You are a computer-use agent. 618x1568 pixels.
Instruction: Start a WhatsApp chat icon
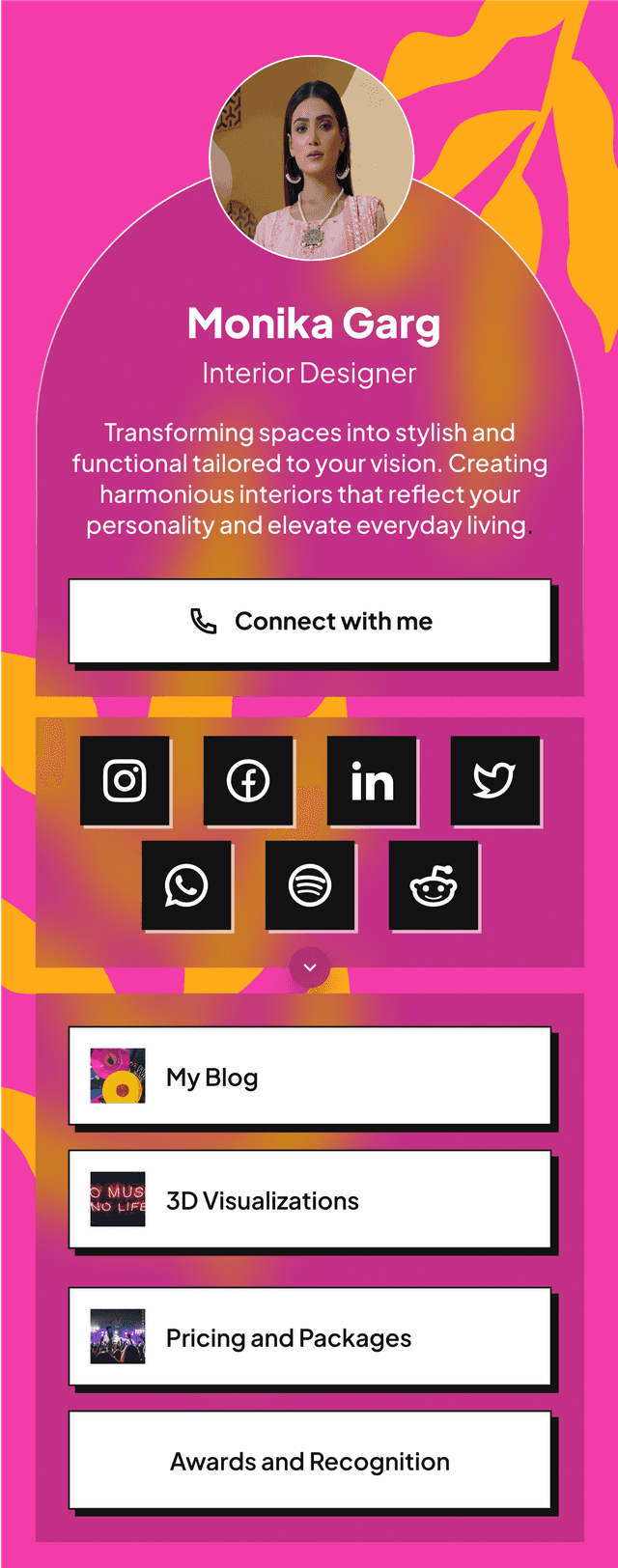pyautogui.click(x=186, y=884)
